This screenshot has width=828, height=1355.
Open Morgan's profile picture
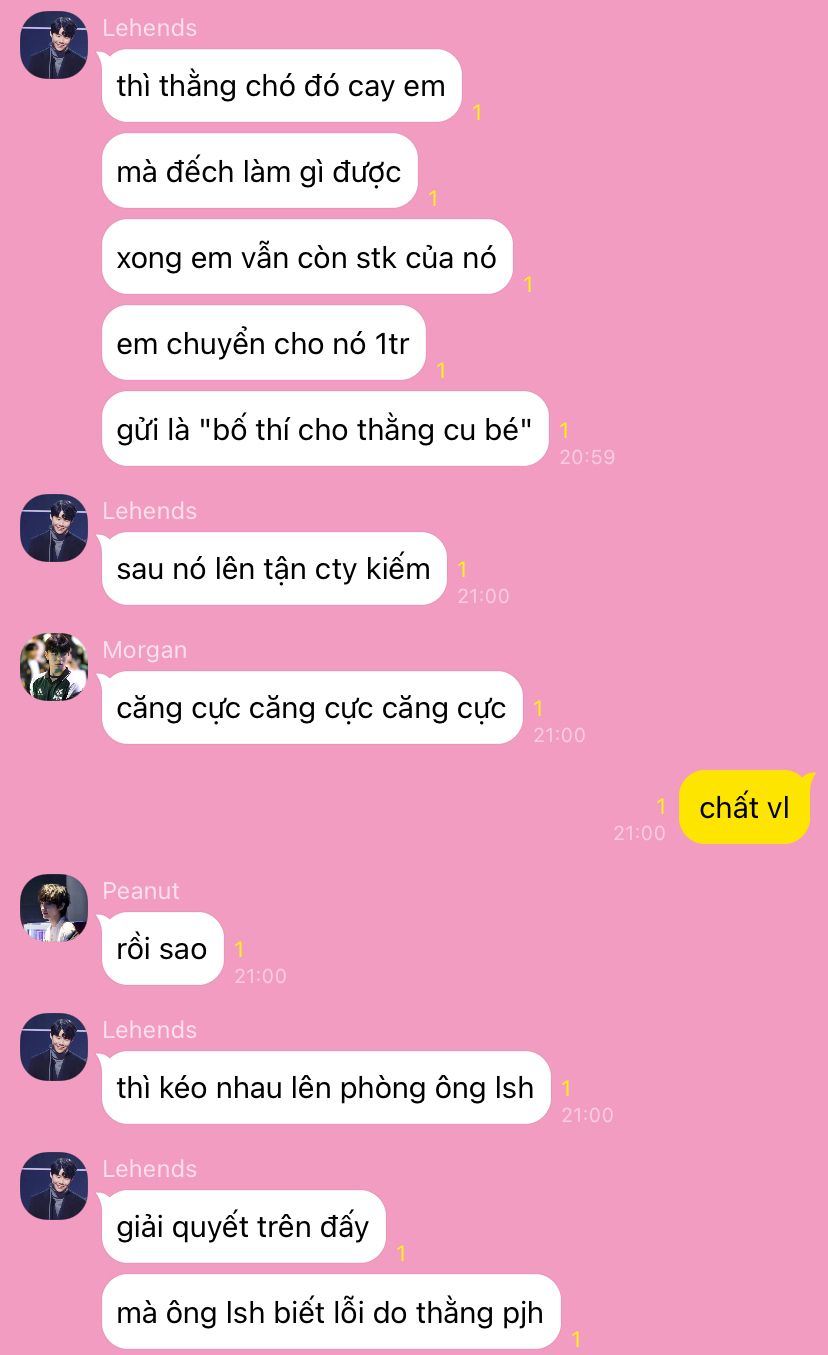tap(54, 667)
